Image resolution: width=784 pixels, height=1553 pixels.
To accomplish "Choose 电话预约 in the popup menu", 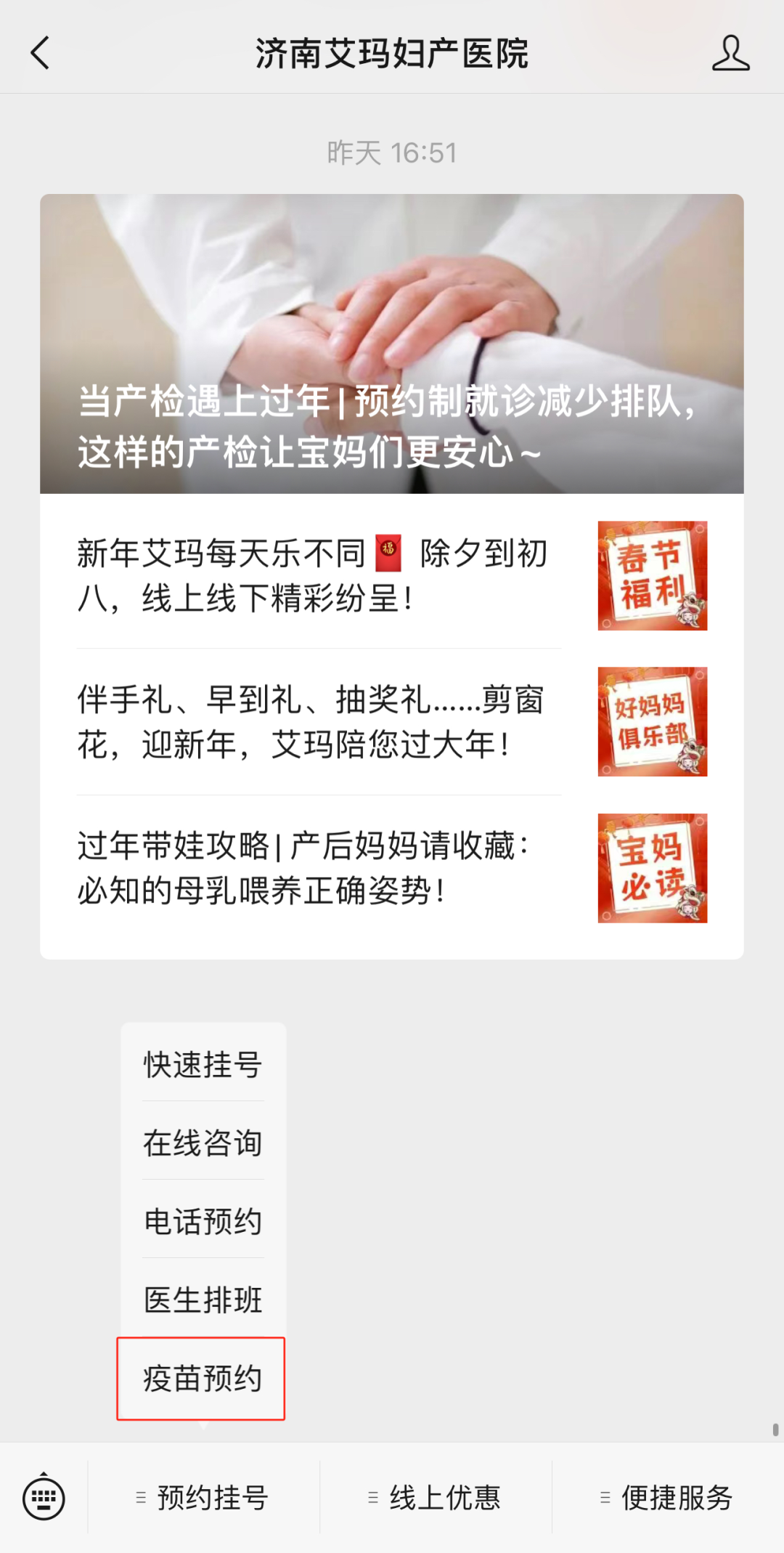I will 203,1221.
